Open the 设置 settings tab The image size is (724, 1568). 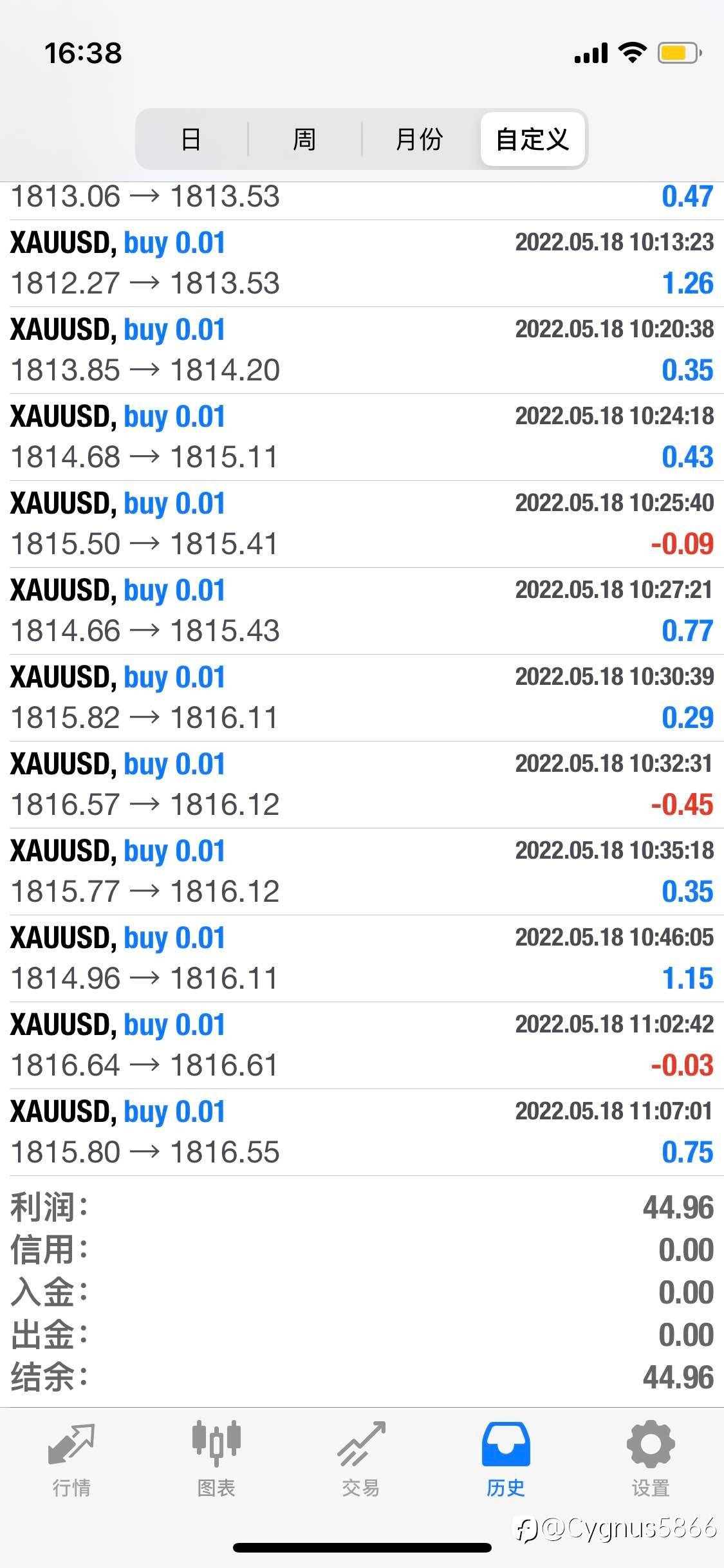click(x=651, y=1460)
